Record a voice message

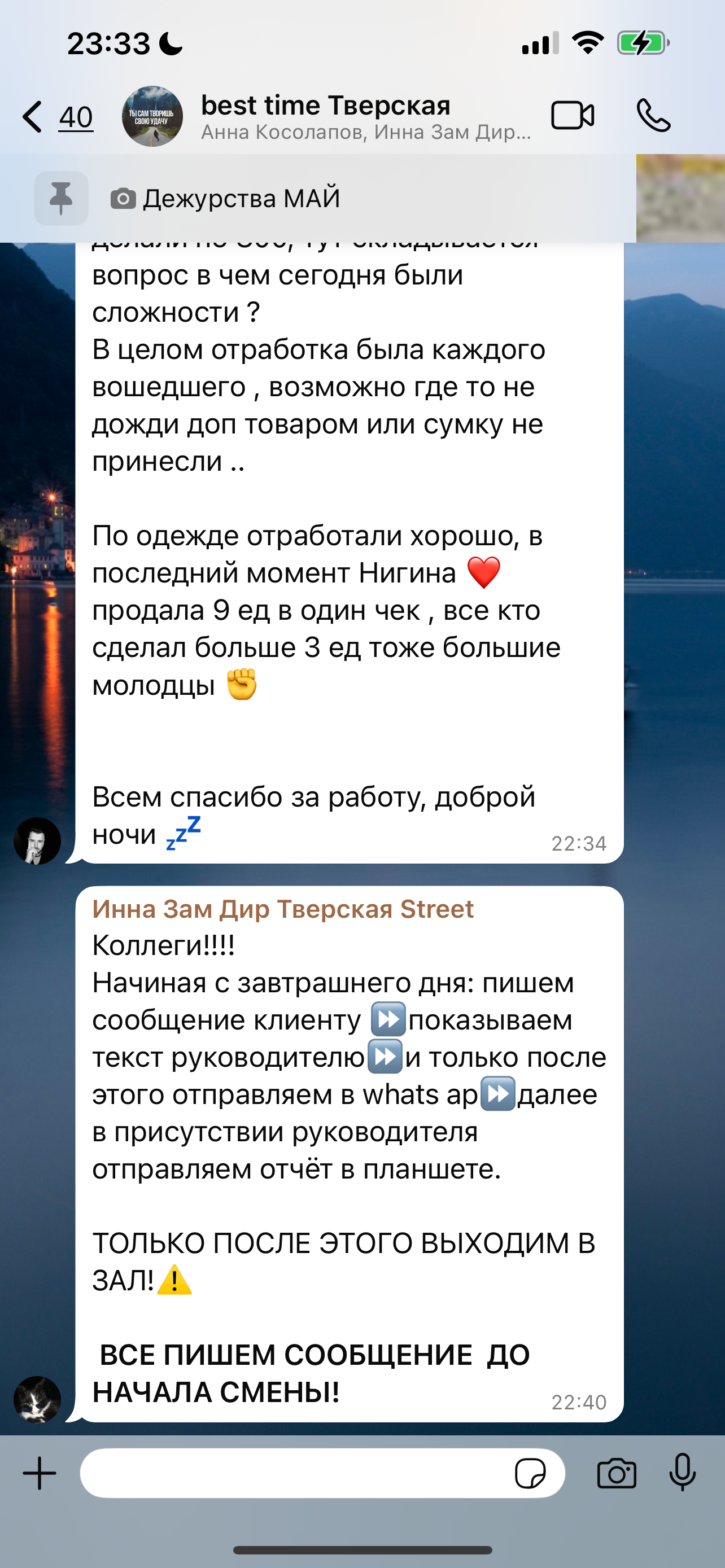pos(683,1472)
